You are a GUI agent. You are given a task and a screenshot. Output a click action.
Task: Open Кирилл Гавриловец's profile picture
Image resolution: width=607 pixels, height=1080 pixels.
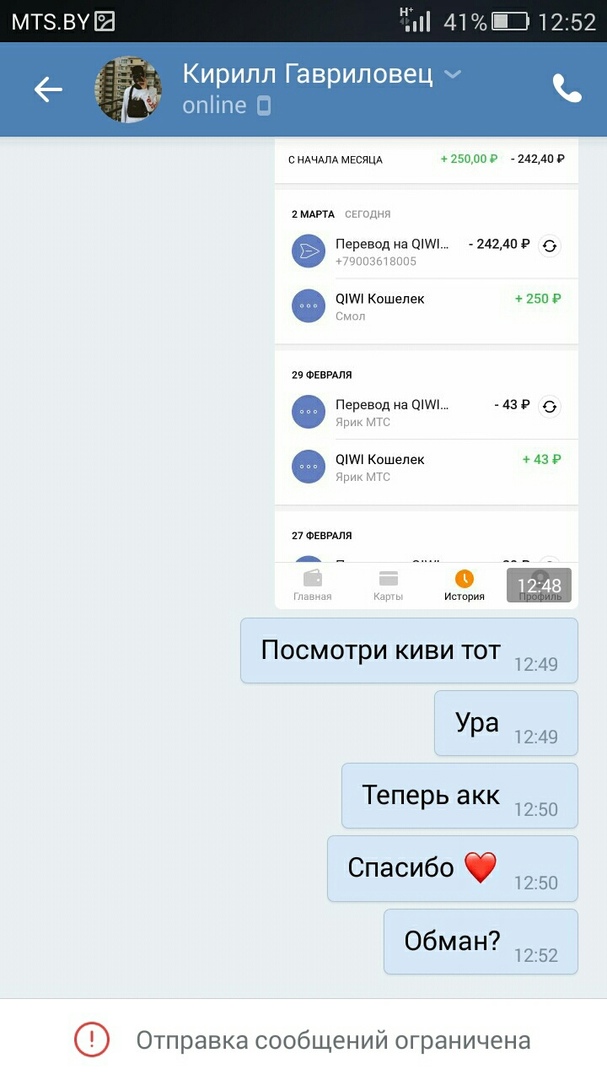click(x=128, y=90)
